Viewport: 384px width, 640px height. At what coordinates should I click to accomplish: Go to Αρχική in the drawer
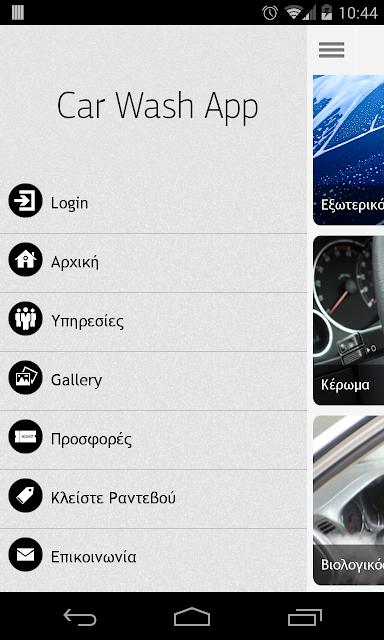click(x=153, y=263)
